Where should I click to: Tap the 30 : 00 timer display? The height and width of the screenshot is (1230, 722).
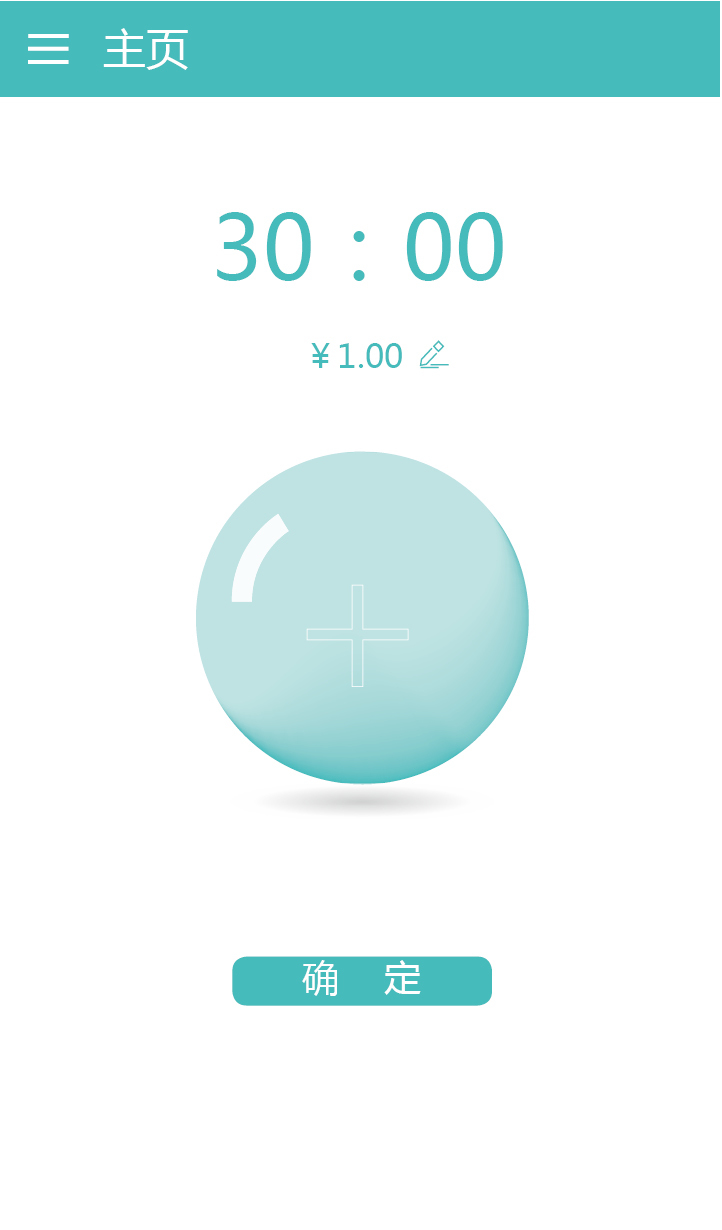[359, 247]
